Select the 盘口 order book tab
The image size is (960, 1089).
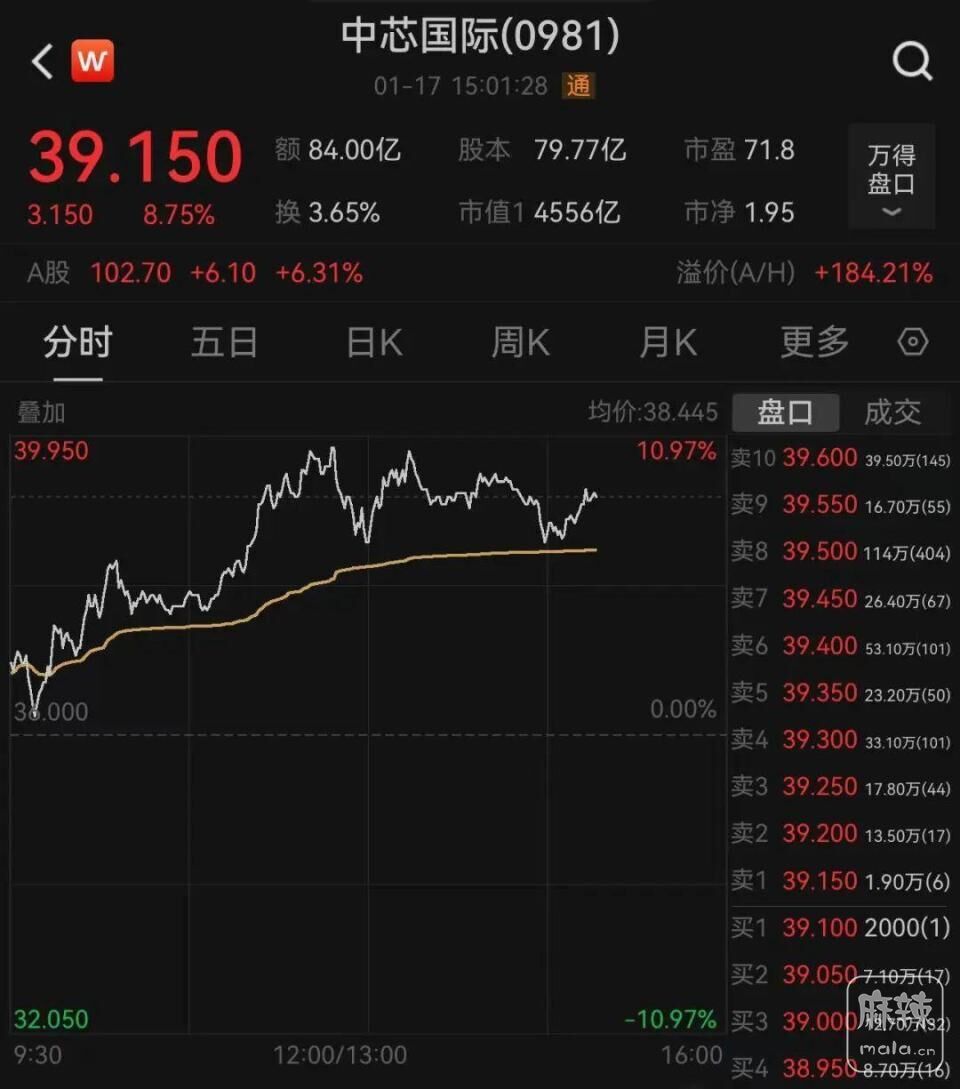784,412
